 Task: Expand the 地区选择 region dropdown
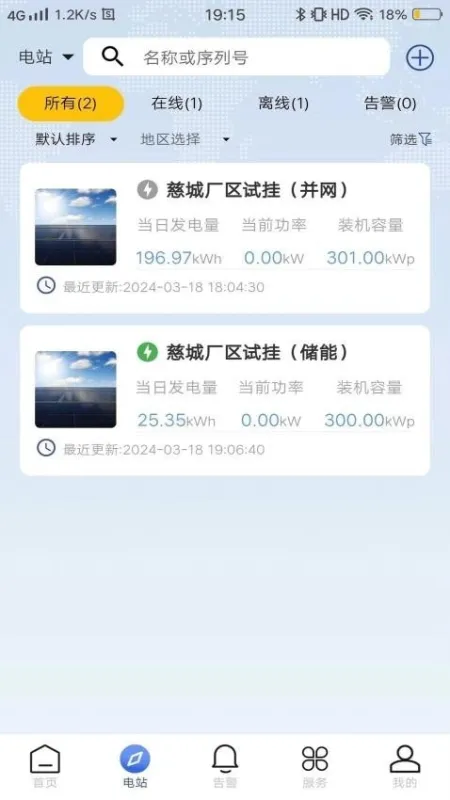185,139
